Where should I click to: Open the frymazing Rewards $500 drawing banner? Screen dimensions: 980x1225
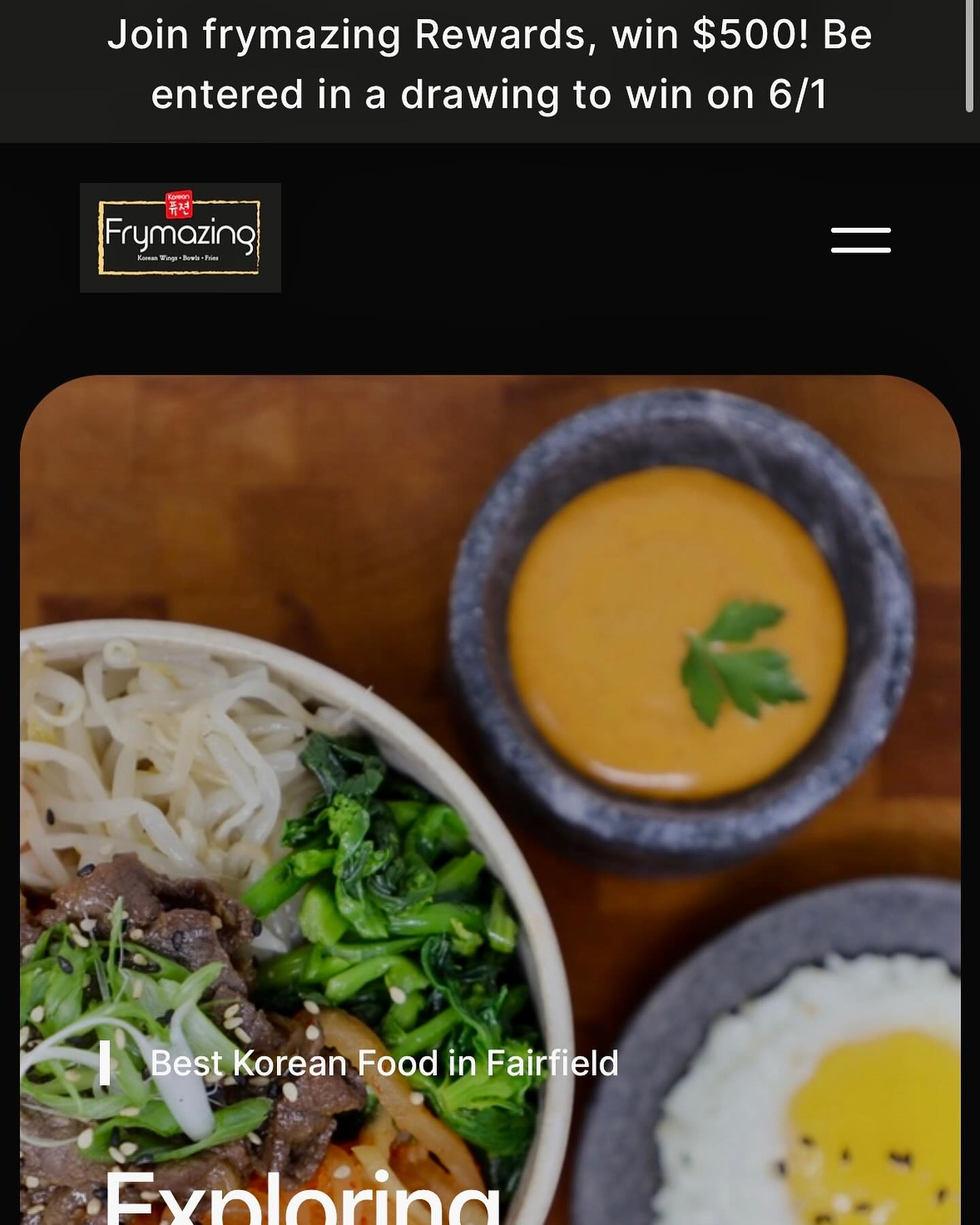tap(489, 65)
